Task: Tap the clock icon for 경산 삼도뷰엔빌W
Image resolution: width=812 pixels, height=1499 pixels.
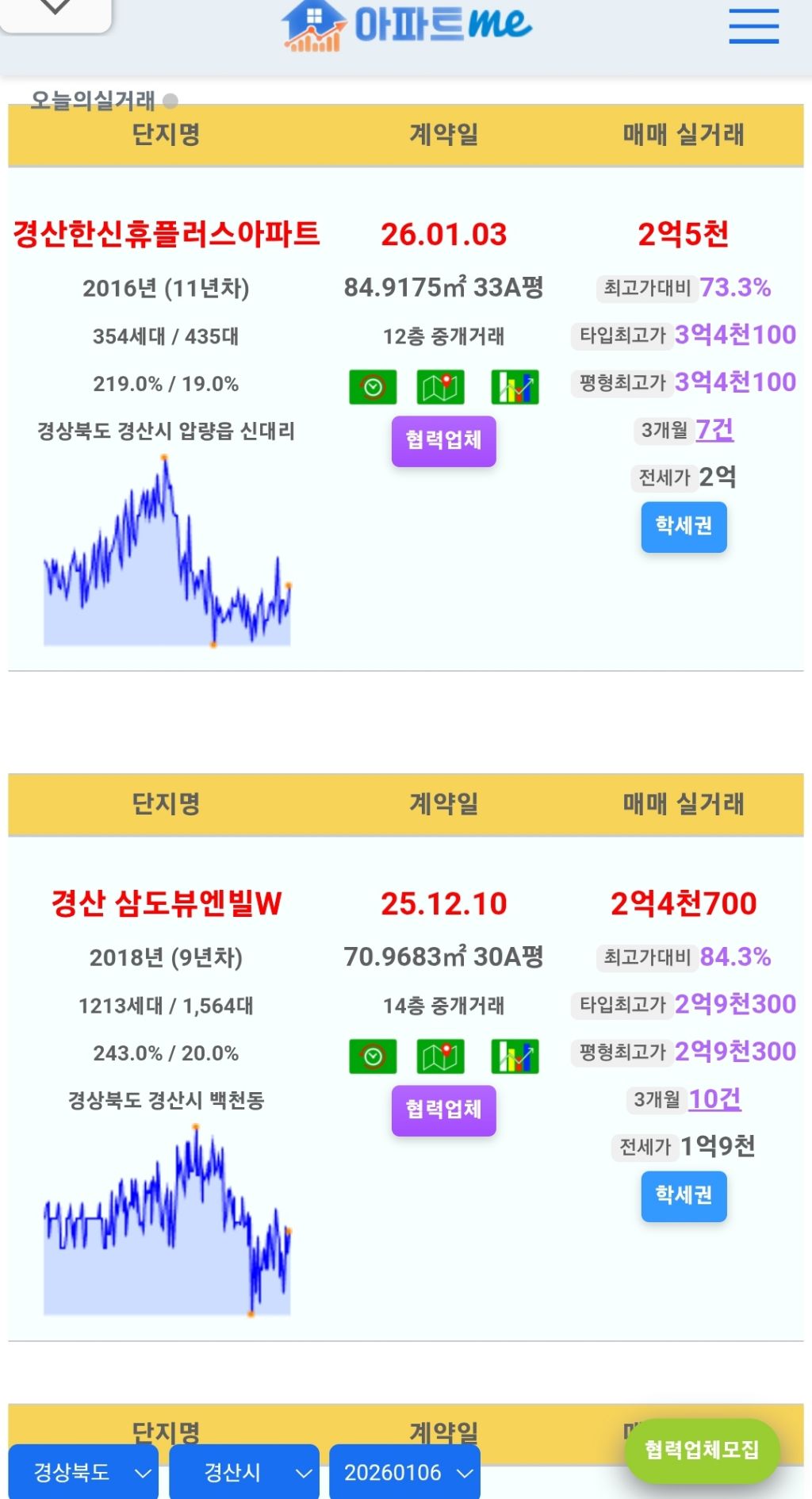Action: click(x=373, y=1056)
